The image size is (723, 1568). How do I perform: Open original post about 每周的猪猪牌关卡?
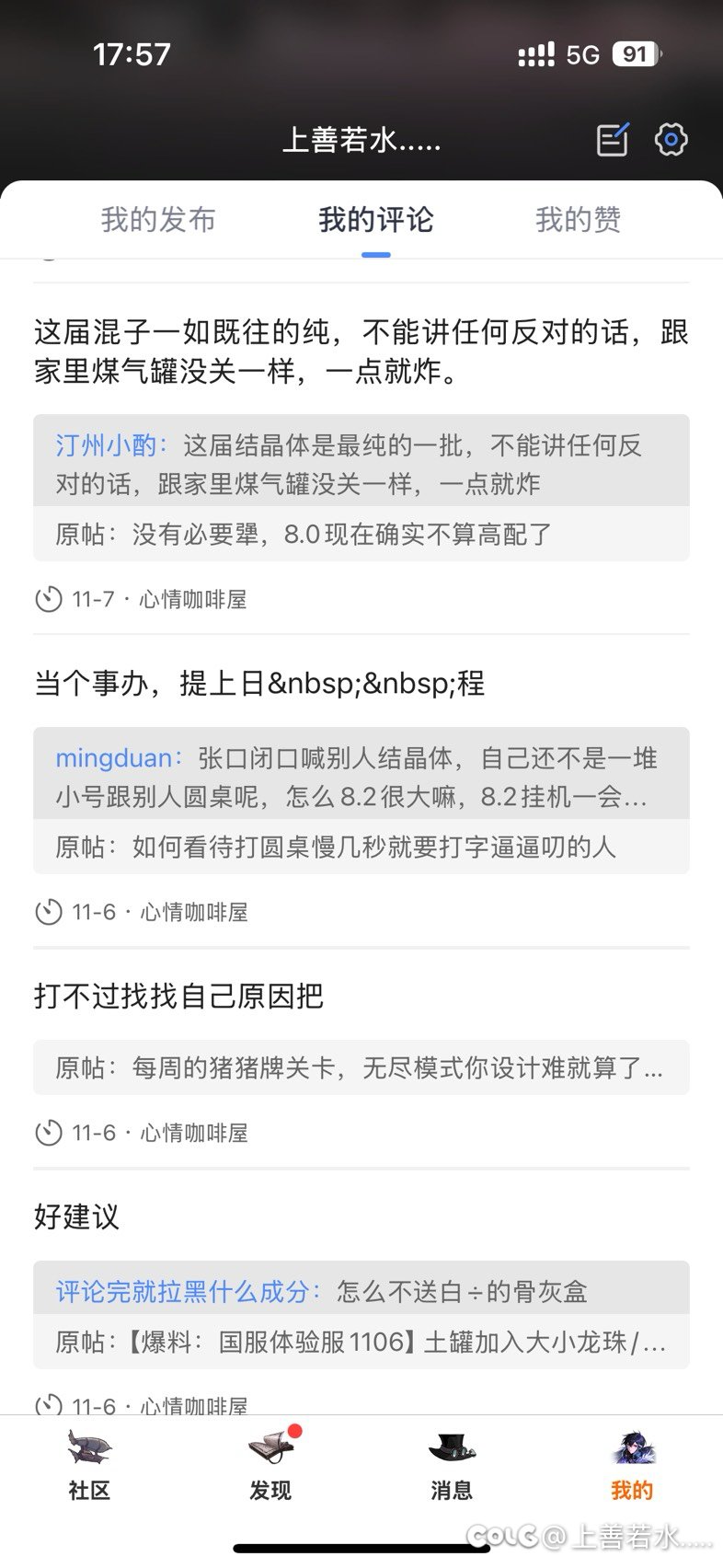(361, 1067)
